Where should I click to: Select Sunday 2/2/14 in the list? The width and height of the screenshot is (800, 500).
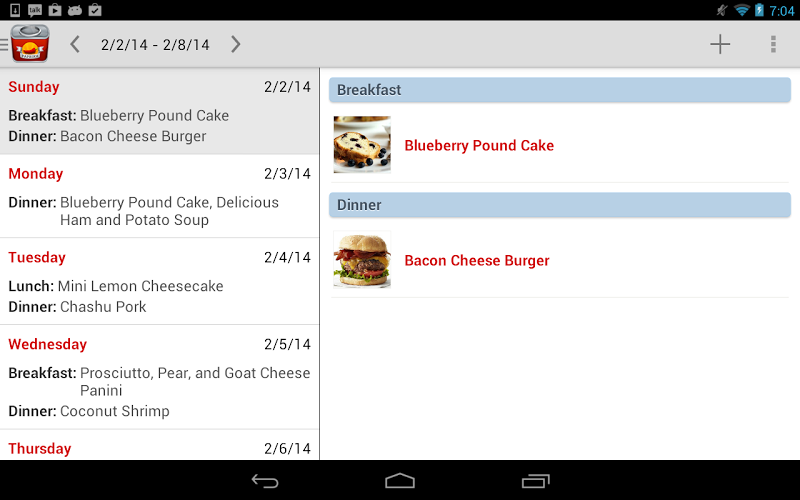[x=159, y=111]
